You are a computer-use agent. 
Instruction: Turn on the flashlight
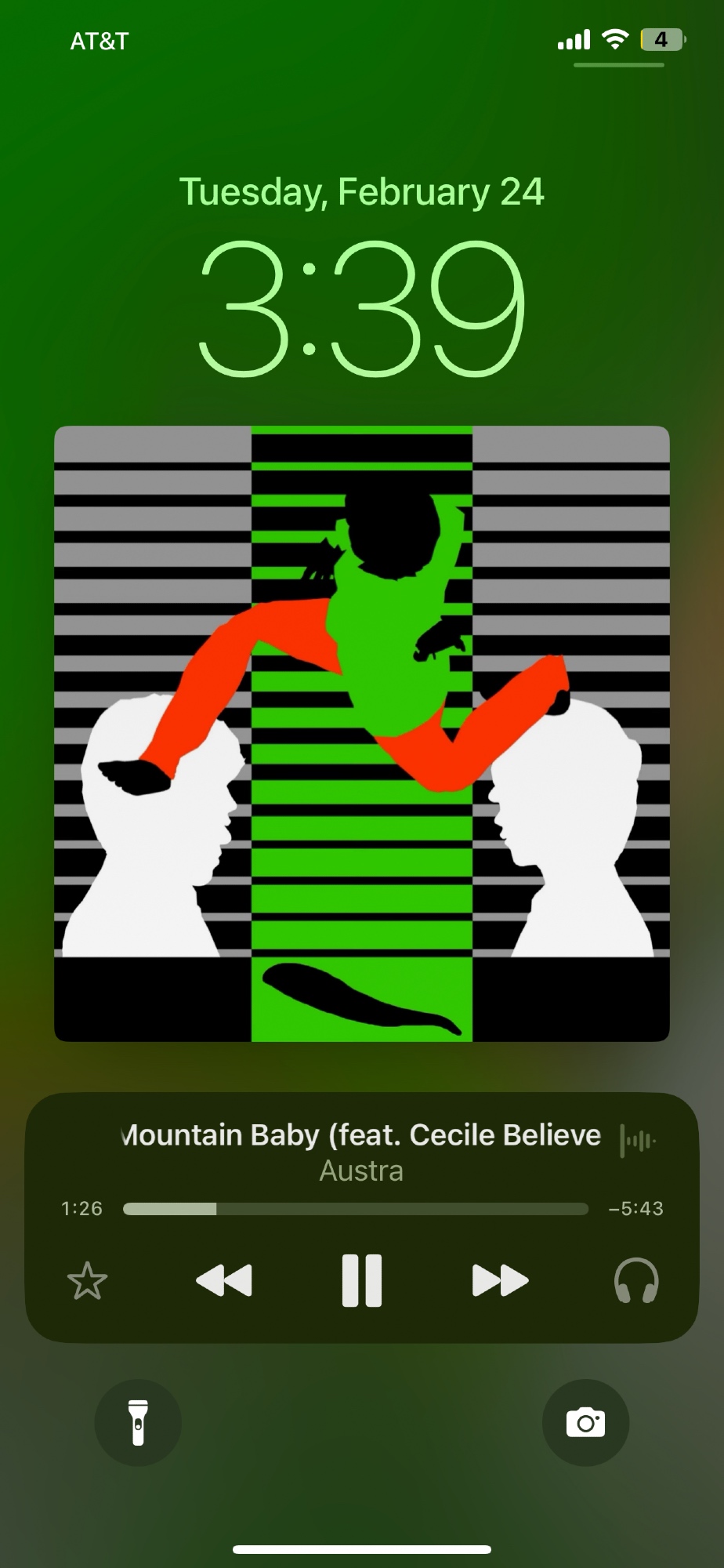click(138, 1422)
